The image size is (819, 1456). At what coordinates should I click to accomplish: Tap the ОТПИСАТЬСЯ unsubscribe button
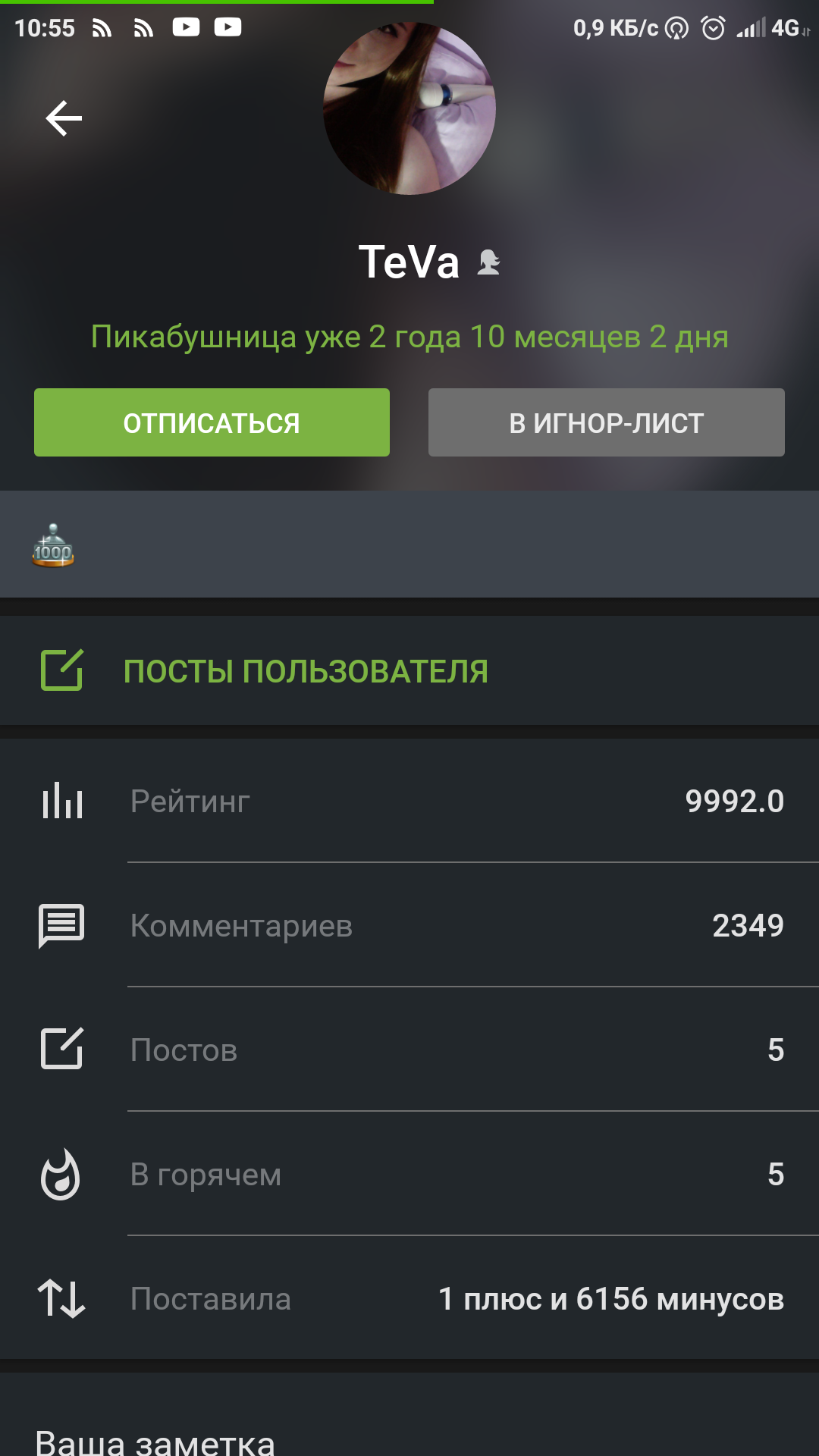click(x=212, y=422)
